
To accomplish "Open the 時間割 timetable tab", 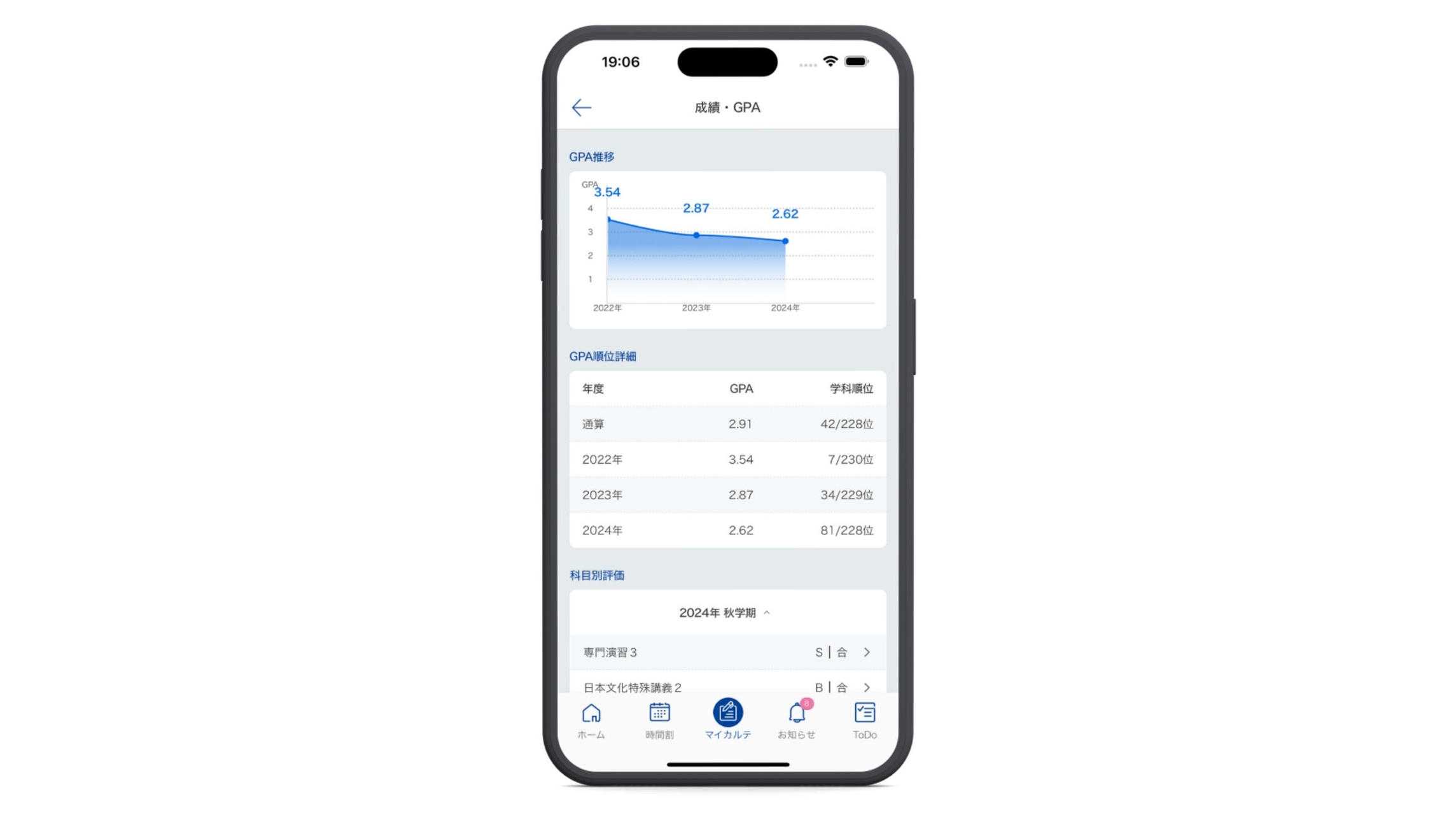I will pyautogui.click(x=659, y=720).
